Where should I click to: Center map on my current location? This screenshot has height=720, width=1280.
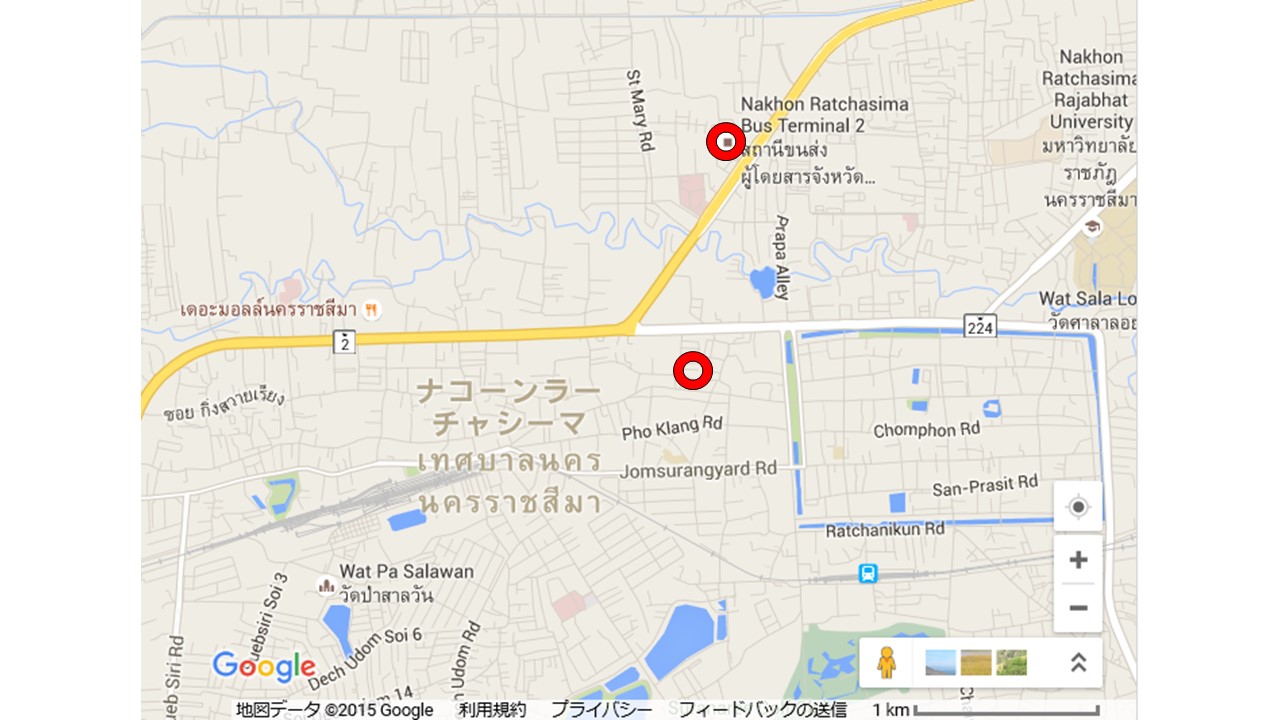pyautogui.click(x=1078, y=507)
